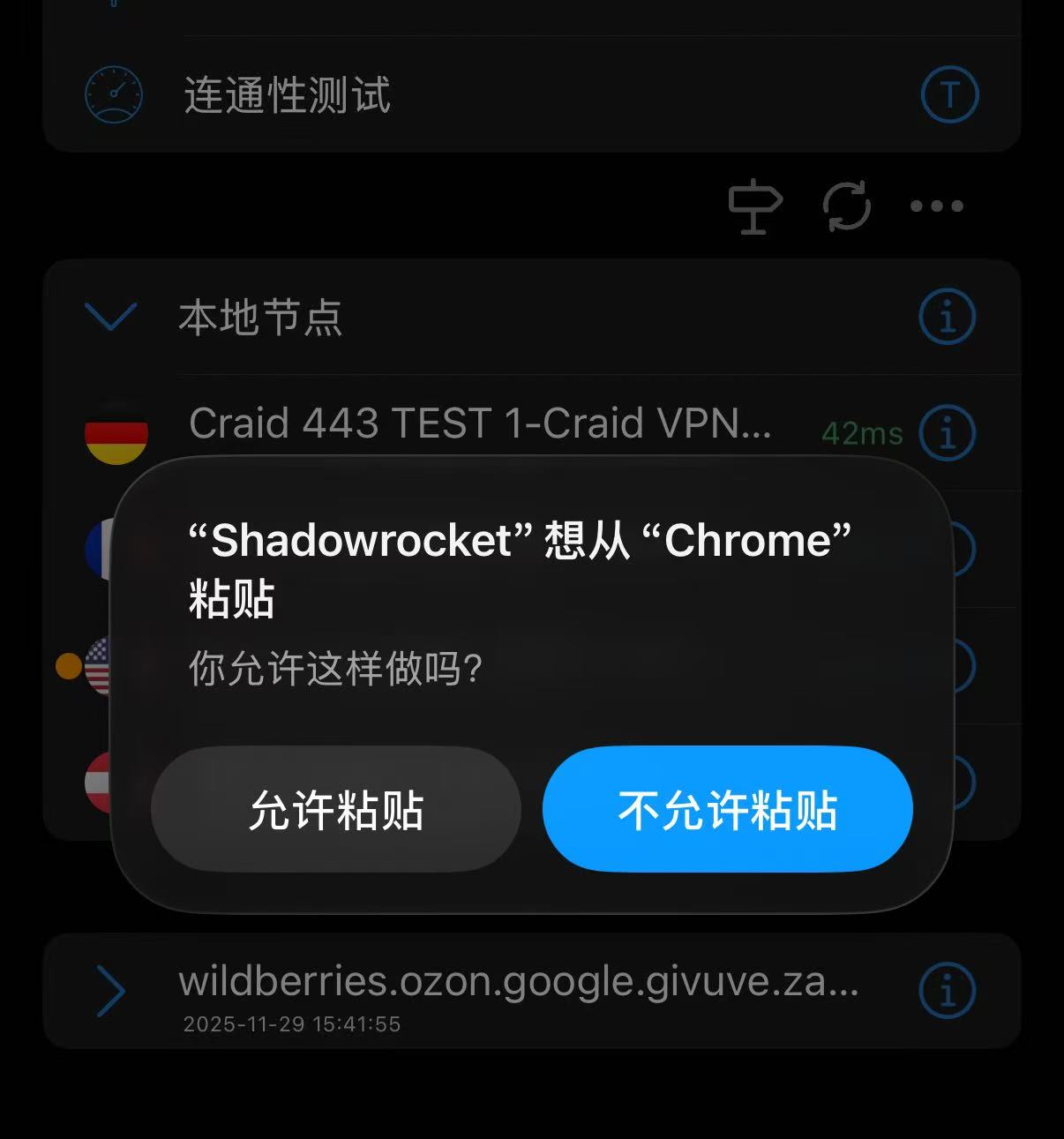1064x1139 pixels.
Task: Open info for wildberries.ozon subscription
Action: coord(947,990)
